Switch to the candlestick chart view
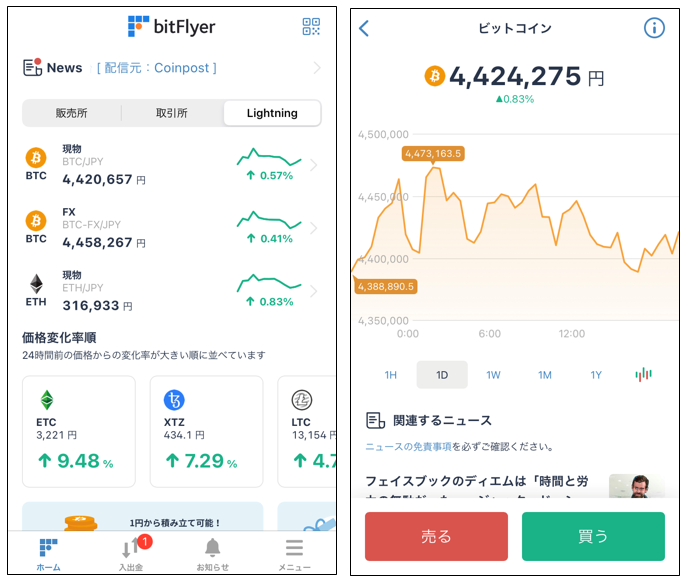This screenshot has width=691, height=586. [643, 375]
